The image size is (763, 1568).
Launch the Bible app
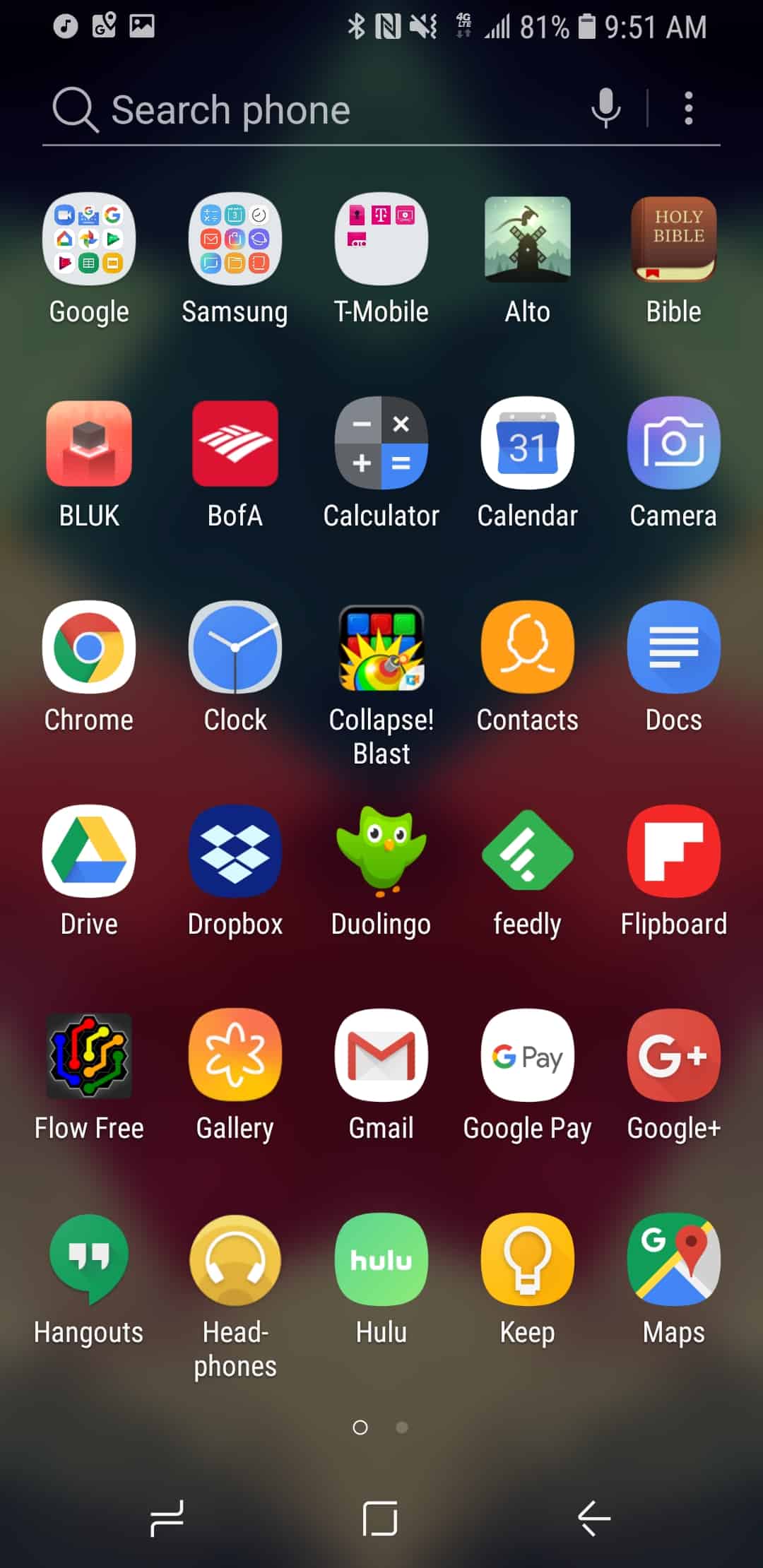pos(674,239)
